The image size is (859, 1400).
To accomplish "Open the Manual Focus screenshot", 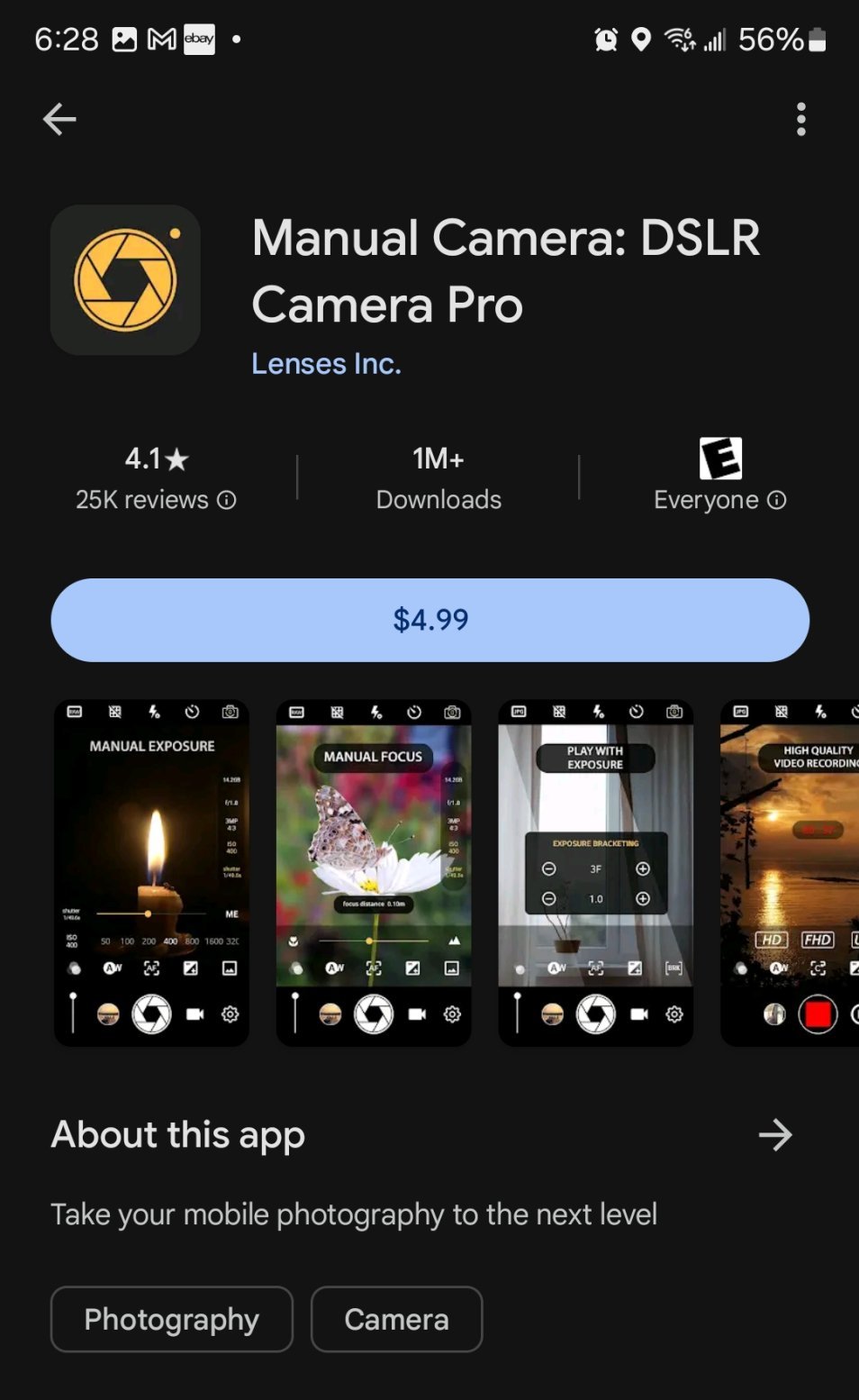I will [373, 872].
